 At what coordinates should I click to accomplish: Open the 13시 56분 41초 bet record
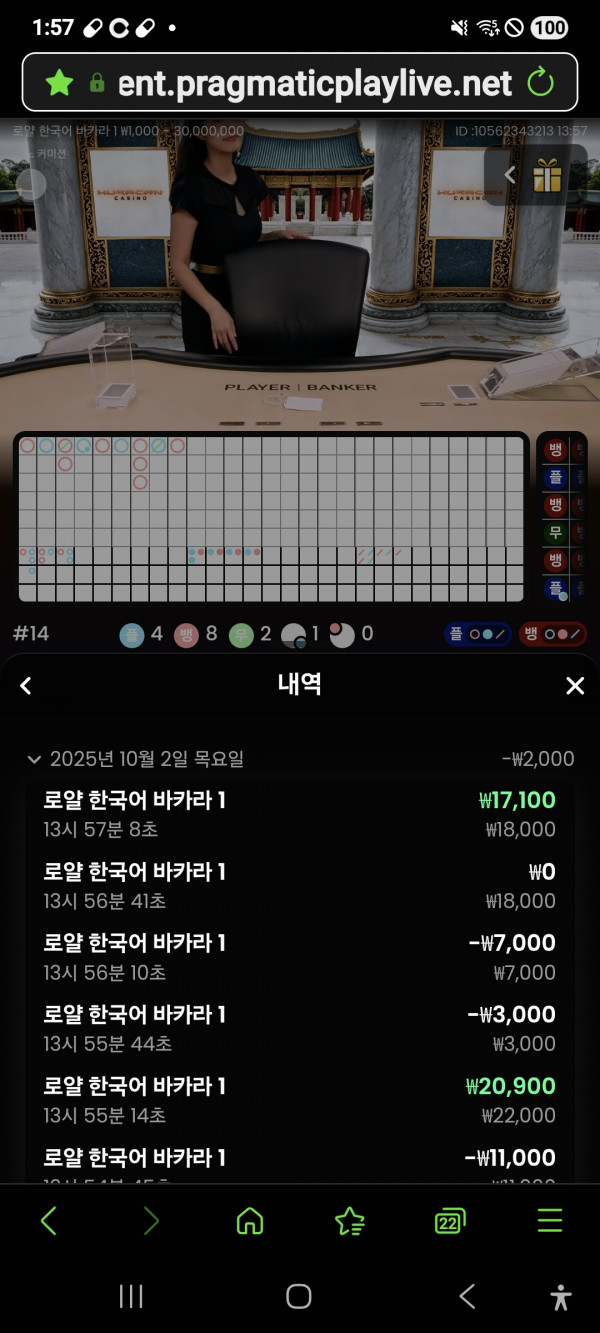[x=300, y=886]
